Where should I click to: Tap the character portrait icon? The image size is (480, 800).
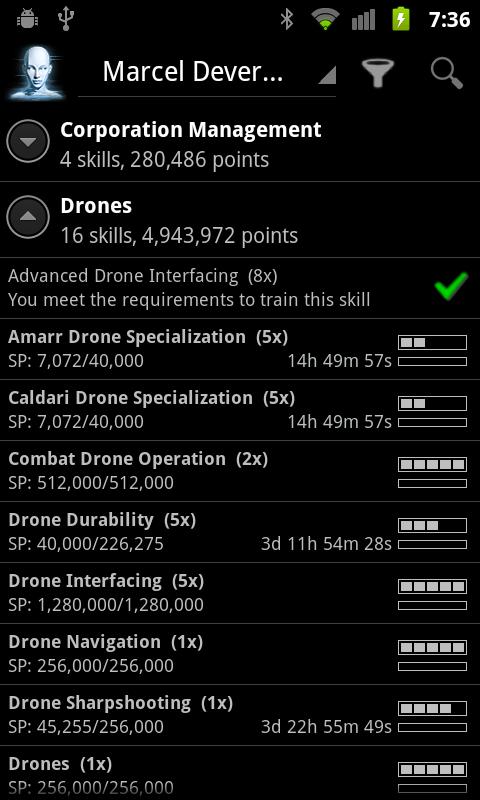pyautogui.click(x=36, y=72)
